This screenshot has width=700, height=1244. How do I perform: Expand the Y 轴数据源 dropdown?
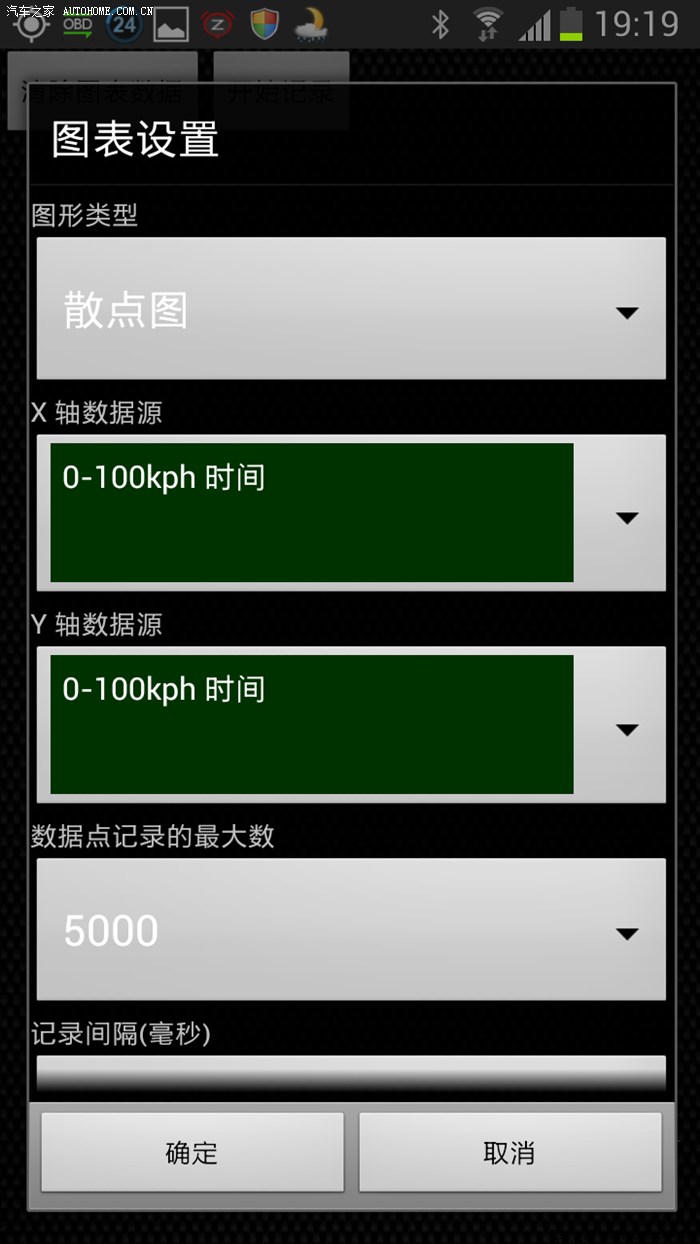click(x=350, y=726)
